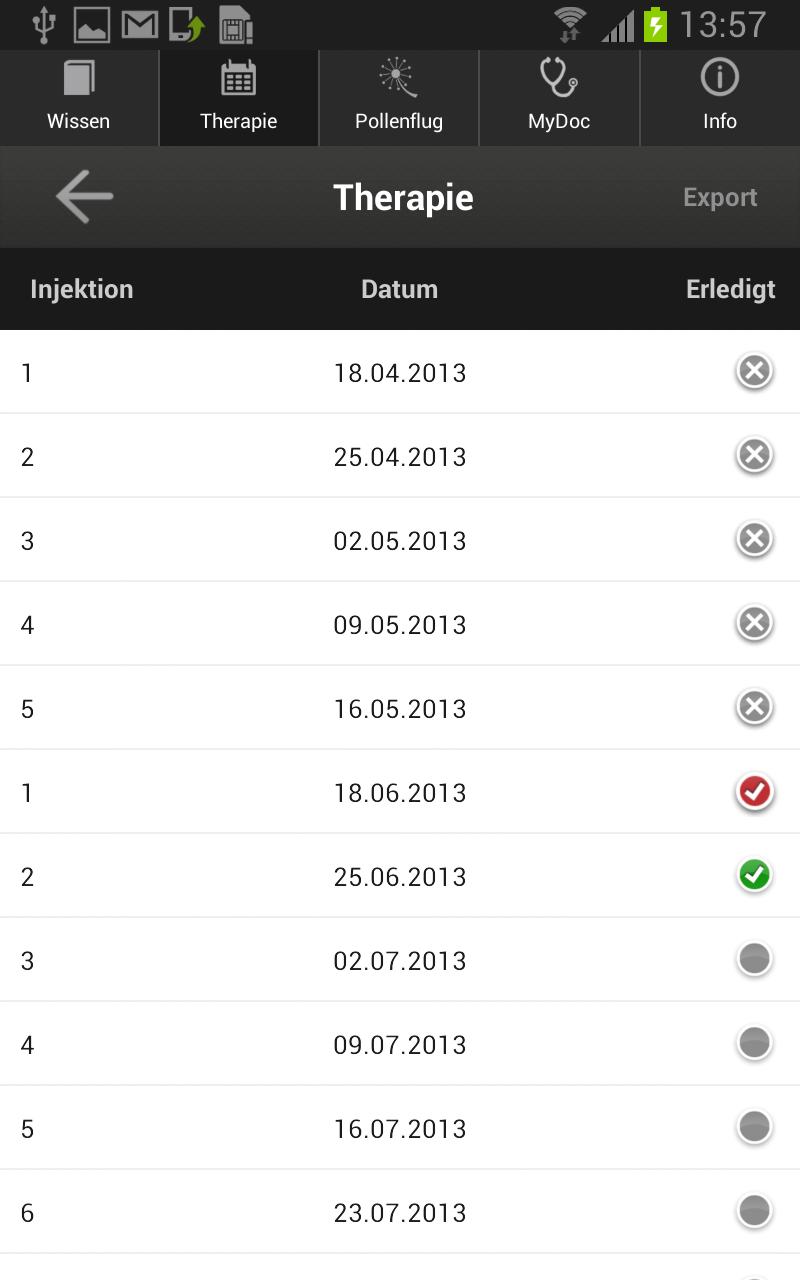Viewport: 800px width, 1280px height.
Task: Open Gmail from the status bar icon
Action: point(138,24)
